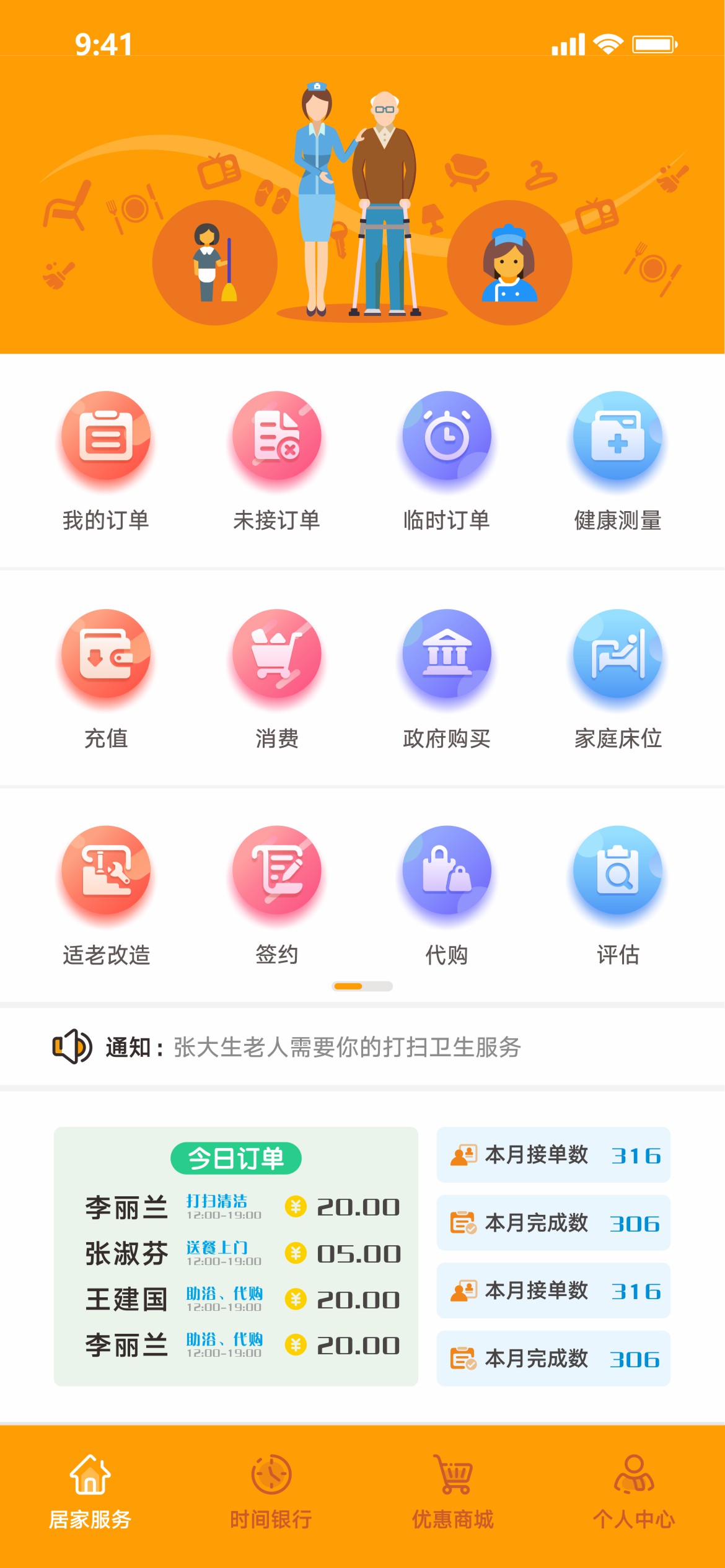
Task: Open 家庭床位 (Family Bed)
Action: click(x=617, y=657)
